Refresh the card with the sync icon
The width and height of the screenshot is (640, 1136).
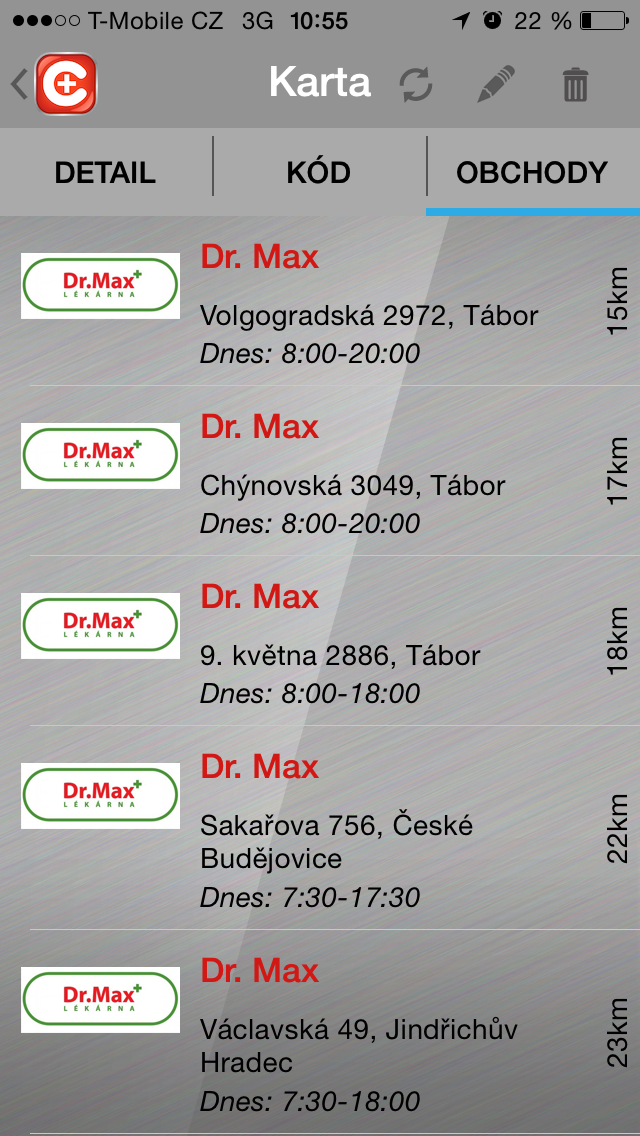(x=416, y=84)
